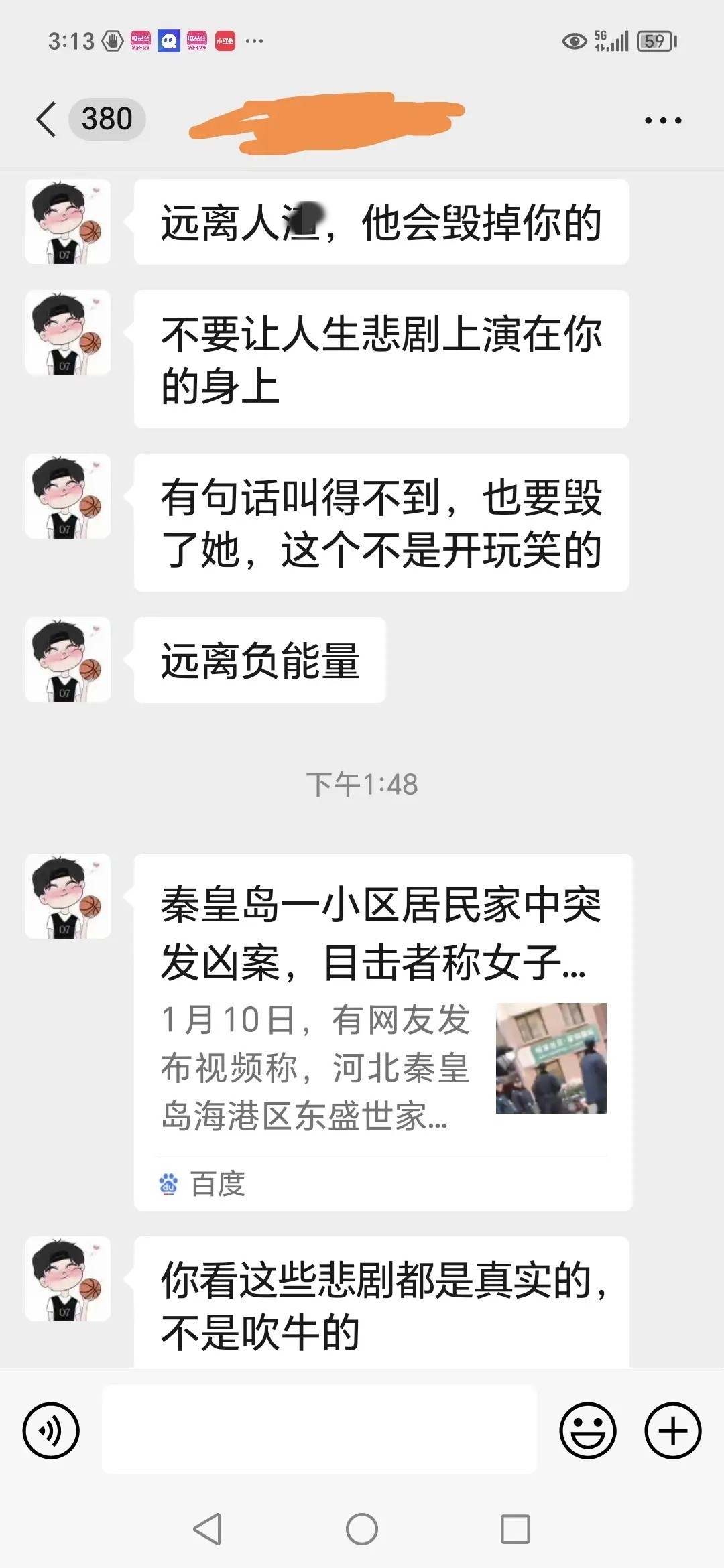This screenshot has height=1568, width=724.
Task: Go back to the chat list
Action: pos(47,120)
